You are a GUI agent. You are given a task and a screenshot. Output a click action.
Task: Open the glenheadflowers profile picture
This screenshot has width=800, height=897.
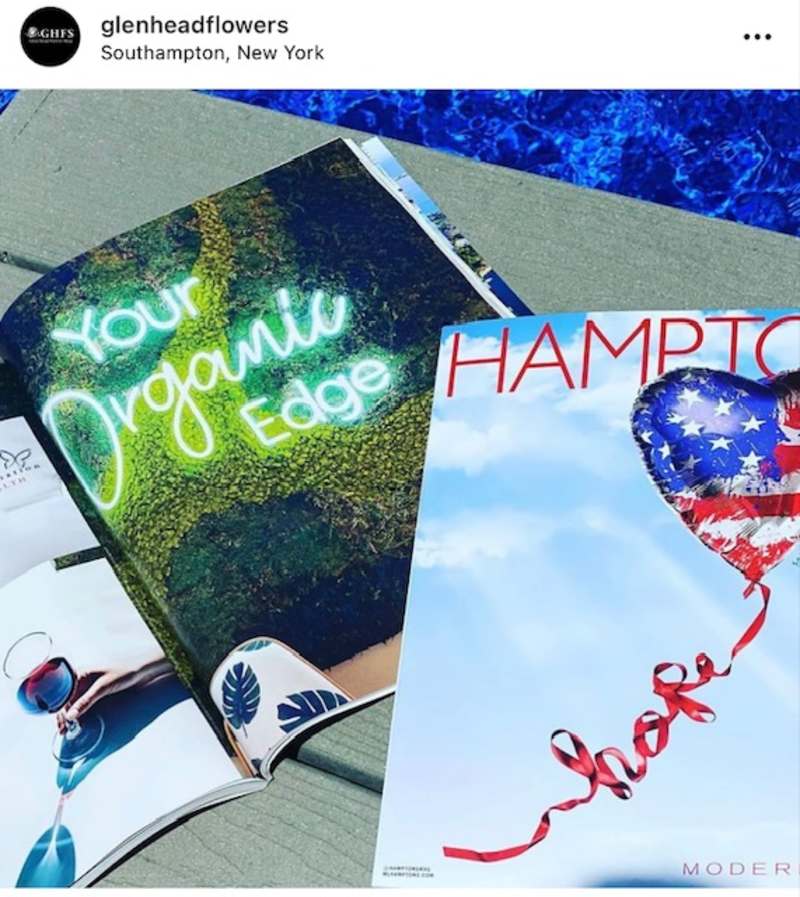49,37
